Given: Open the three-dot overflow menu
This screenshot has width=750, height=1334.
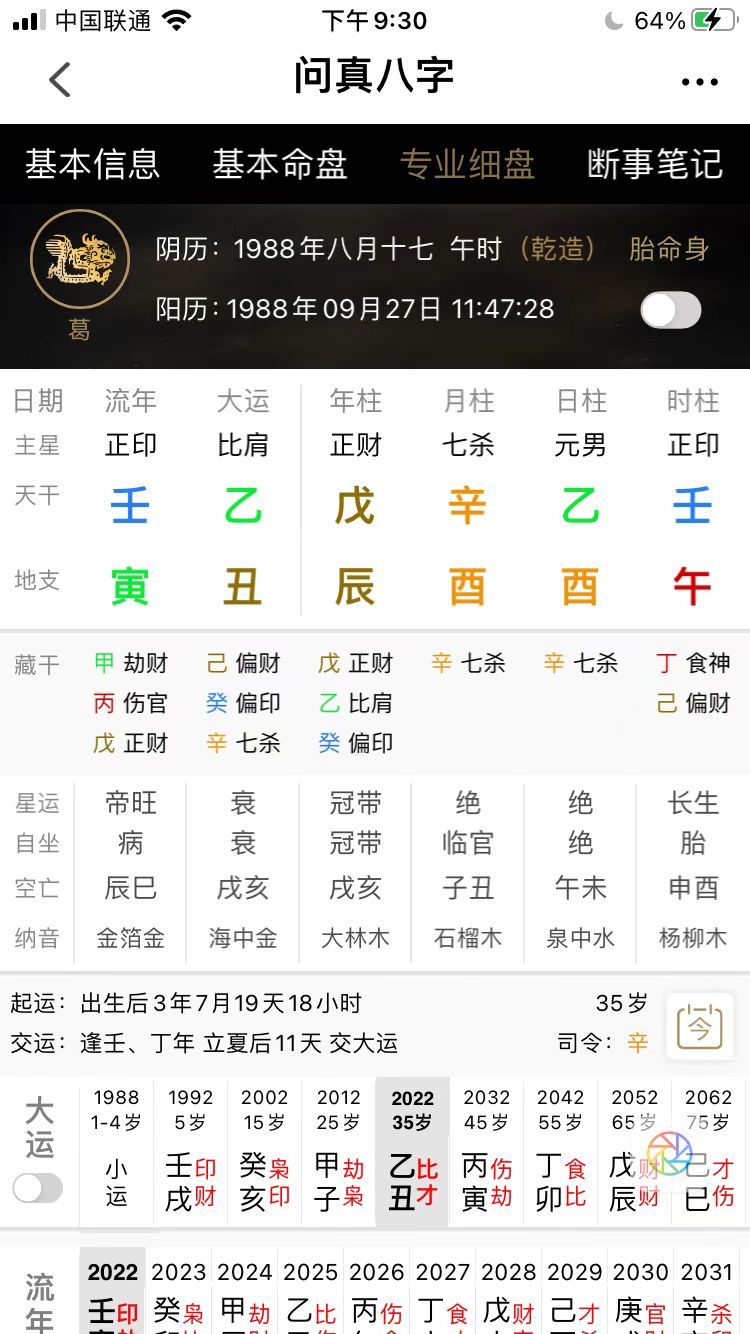Looking at the screenshot, I should (x=699, y=82).
